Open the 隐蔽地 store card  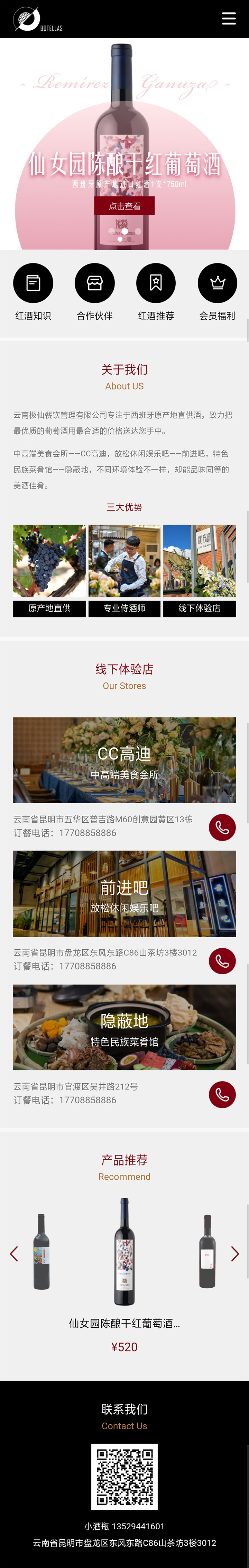click(x=124, y=1027)
